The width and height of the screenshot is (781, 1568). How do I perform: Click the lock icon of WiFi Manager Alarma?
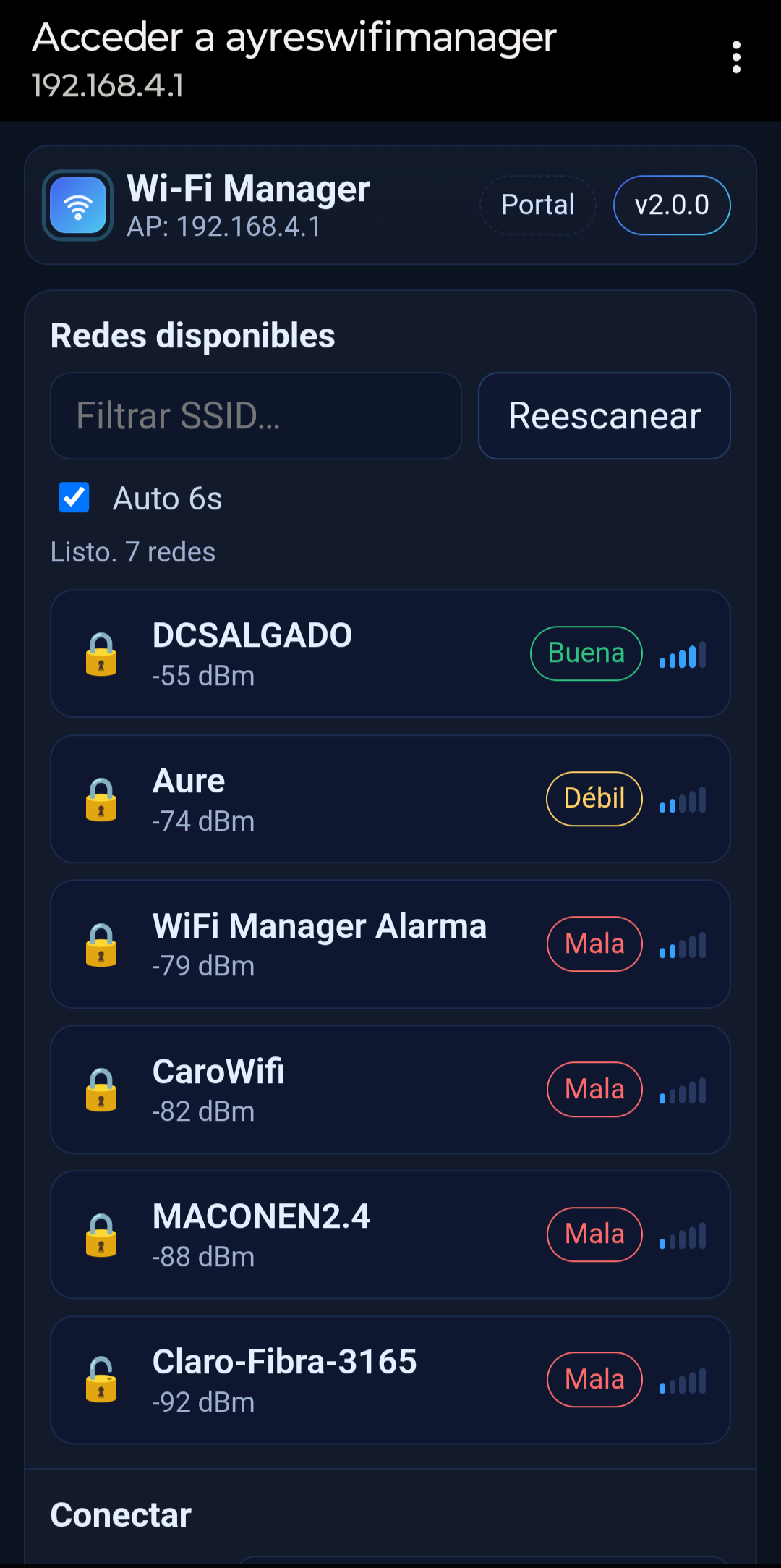101,944
